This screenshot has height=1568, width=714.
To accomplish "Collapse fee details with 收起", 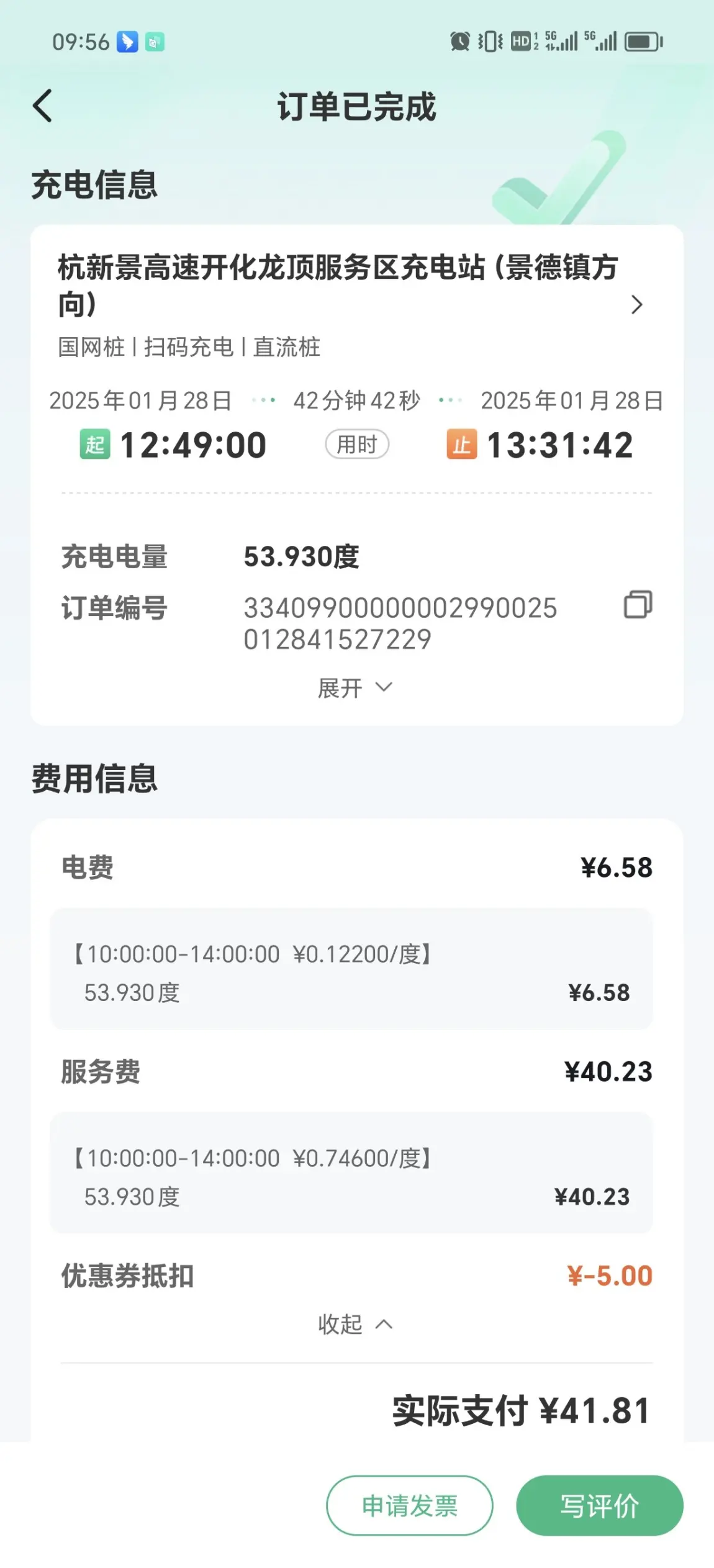I will click(355, 1325).
